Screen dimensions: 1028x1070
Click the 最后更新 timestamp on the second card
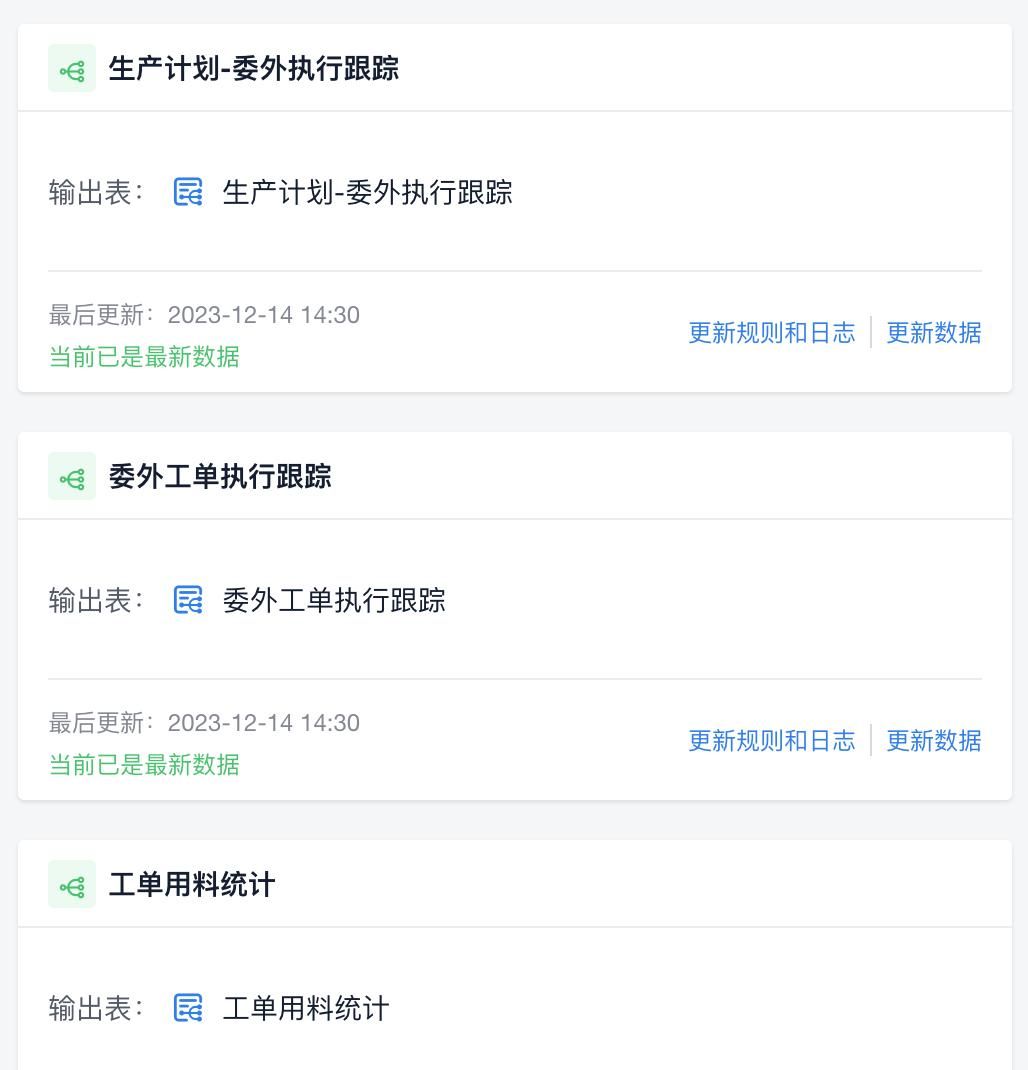click(x=263, y=722)
